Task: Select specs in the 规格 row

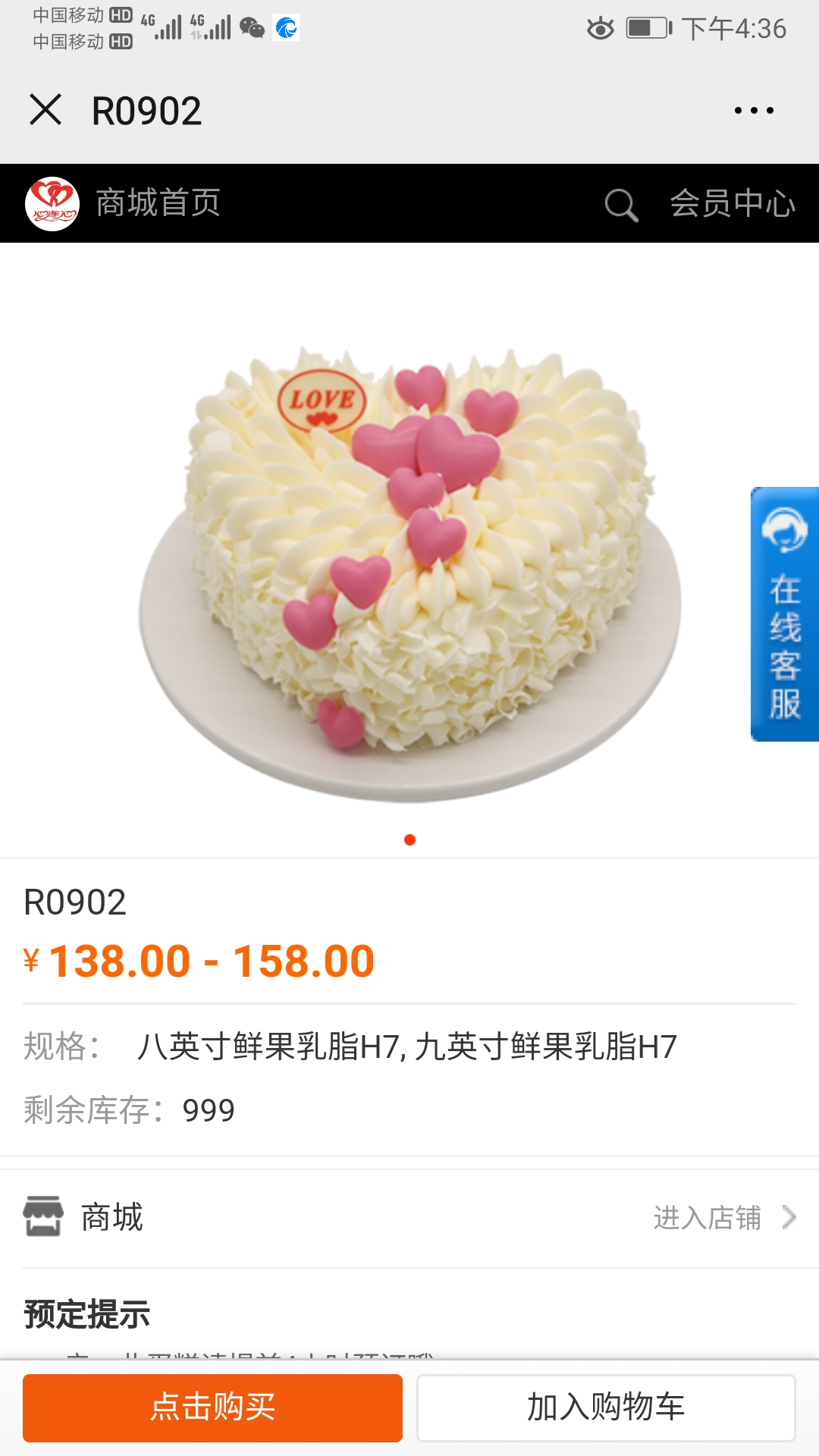Action: [406, 1046]
